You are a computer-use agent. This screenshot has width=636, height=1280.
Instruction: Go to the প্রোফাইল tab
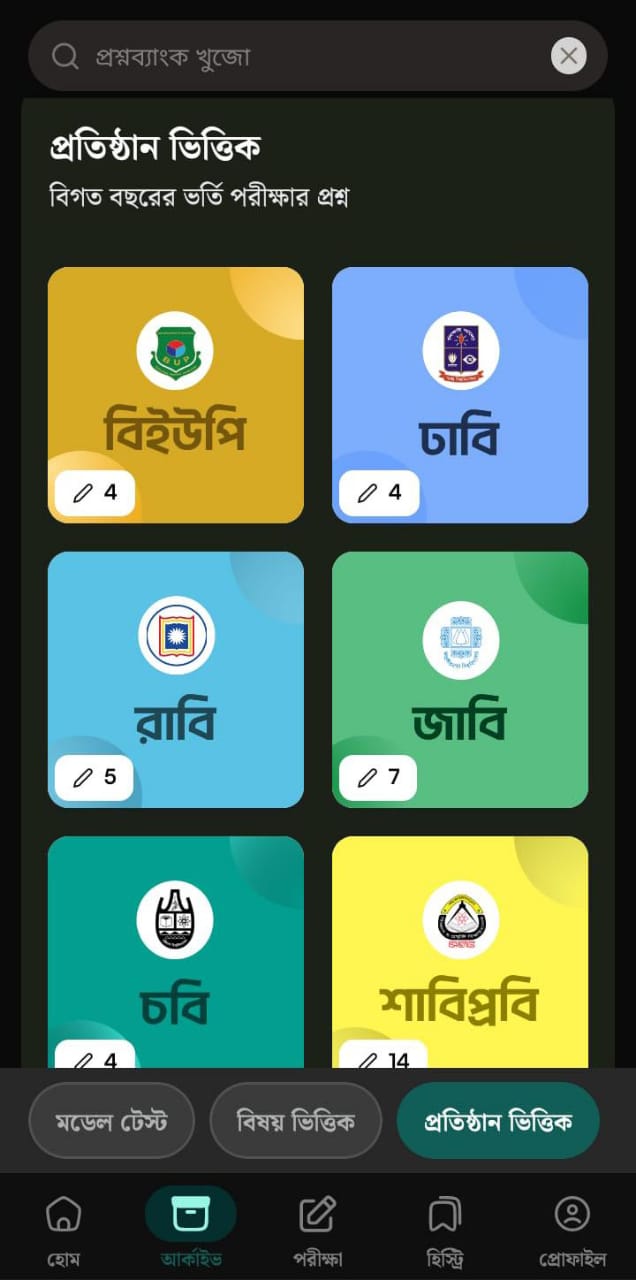tap(572, 1229)
